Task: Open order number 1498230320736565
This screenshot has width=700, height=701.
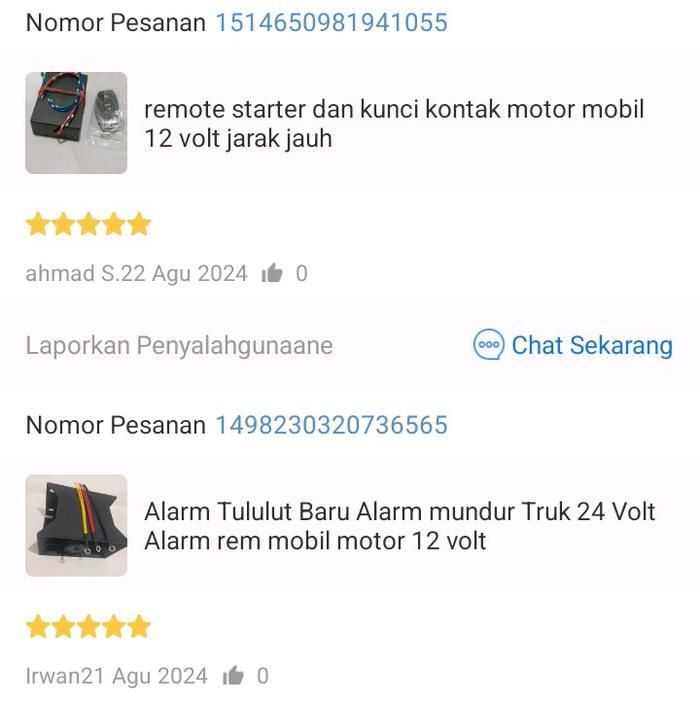Action: [x=331, y=425]
